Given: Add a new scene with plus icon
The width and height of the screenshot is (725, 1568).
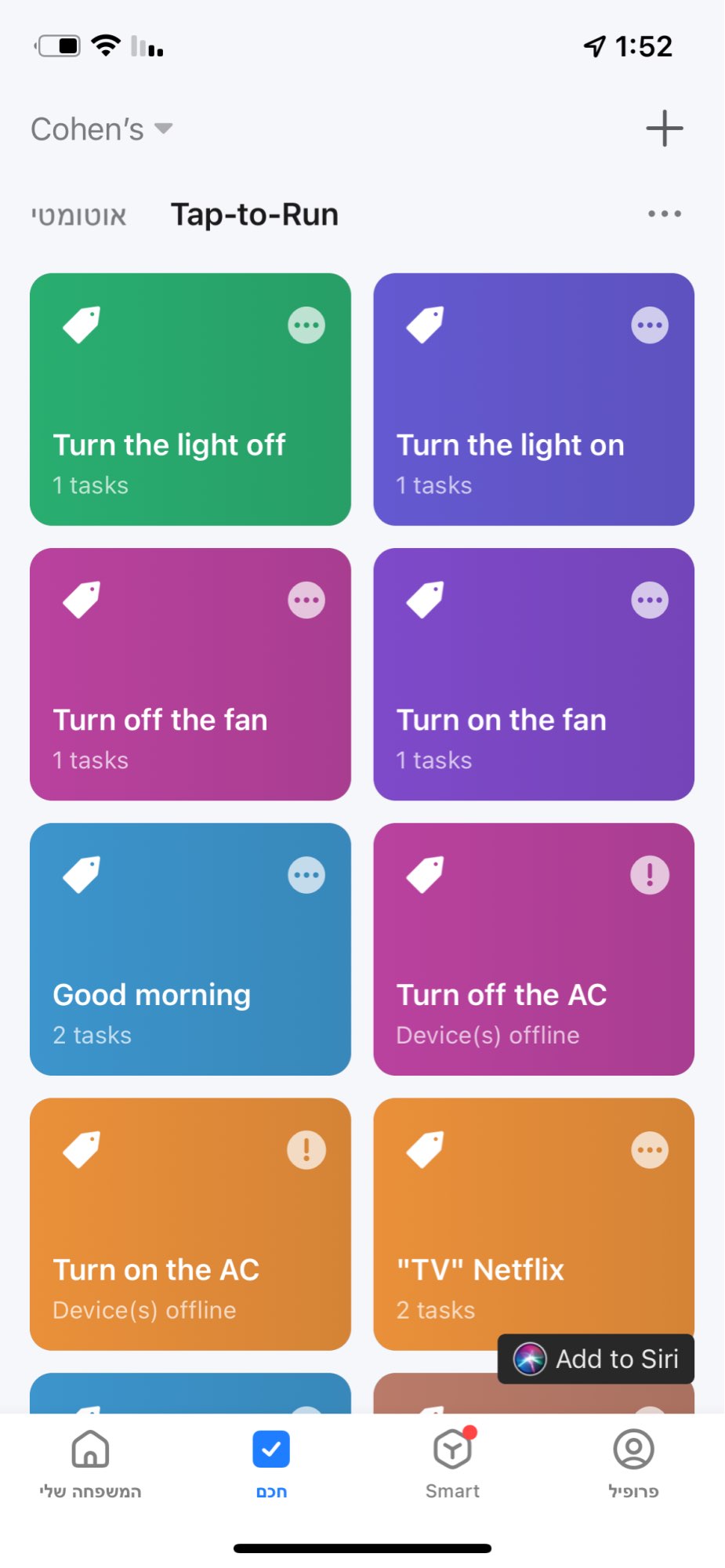Looking at the screenshot, I should tap(664, 129).
